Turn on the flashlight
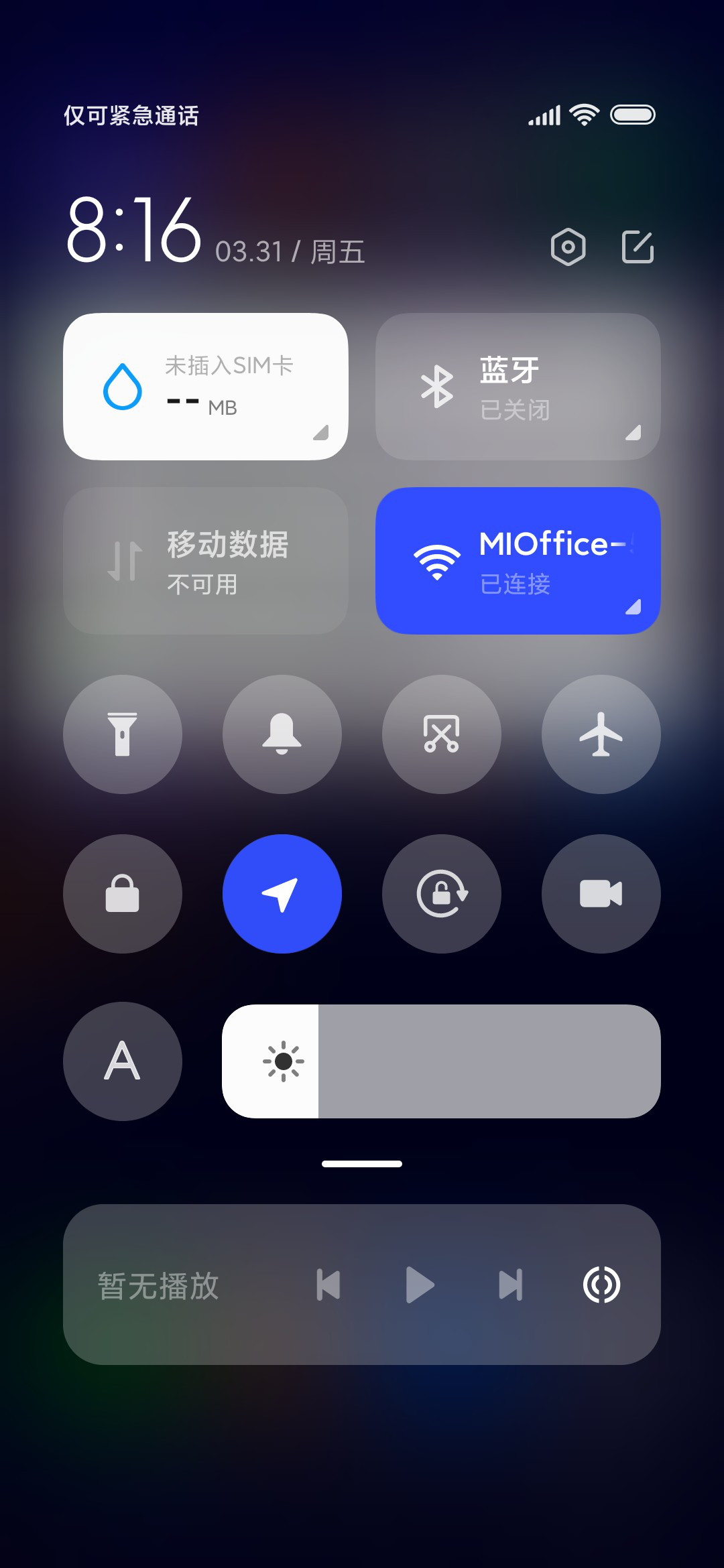 point(123,734)
